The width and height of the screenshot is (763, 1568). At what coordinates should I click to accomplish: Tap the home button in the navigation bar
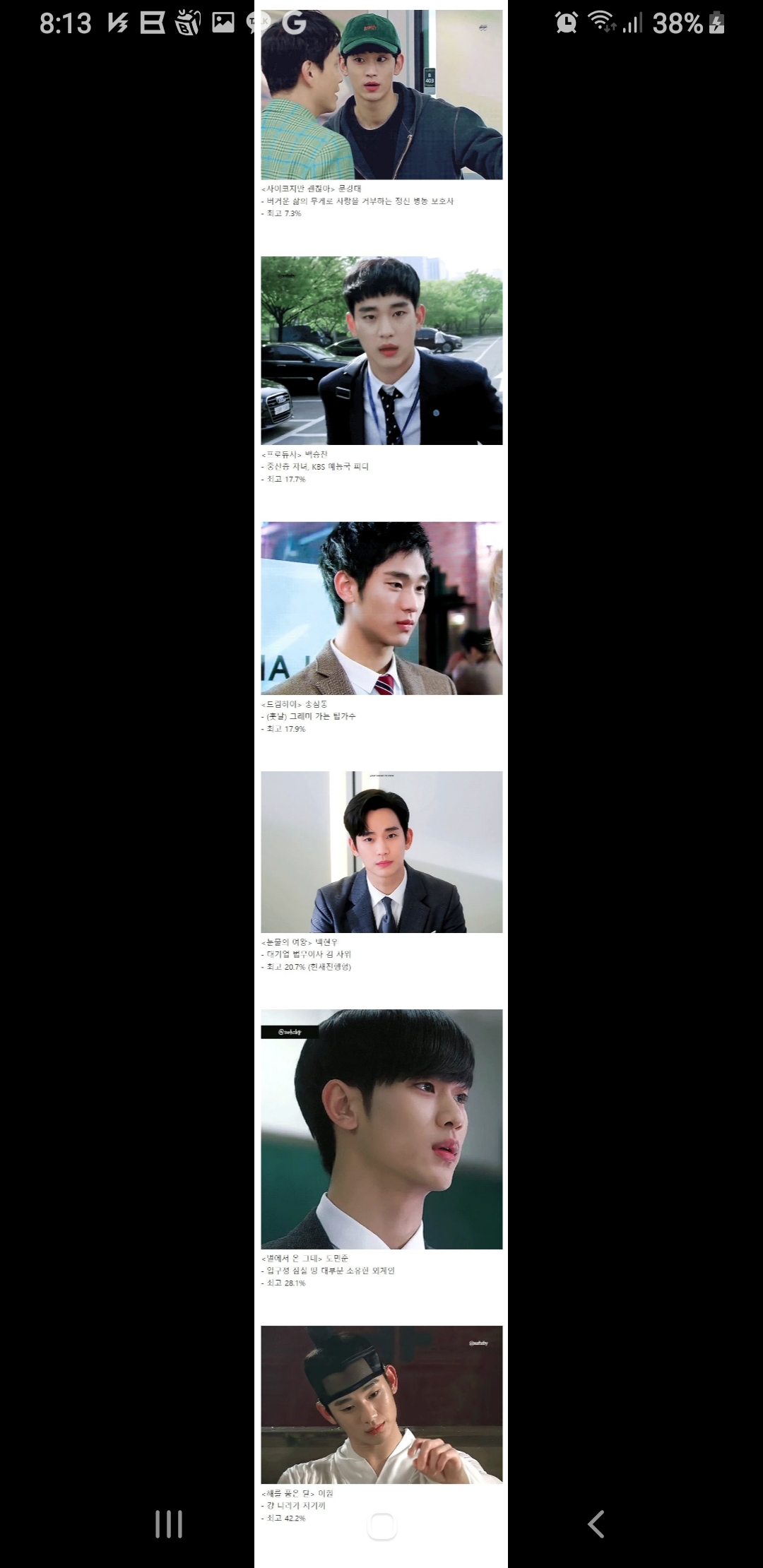pos(381,1526)
